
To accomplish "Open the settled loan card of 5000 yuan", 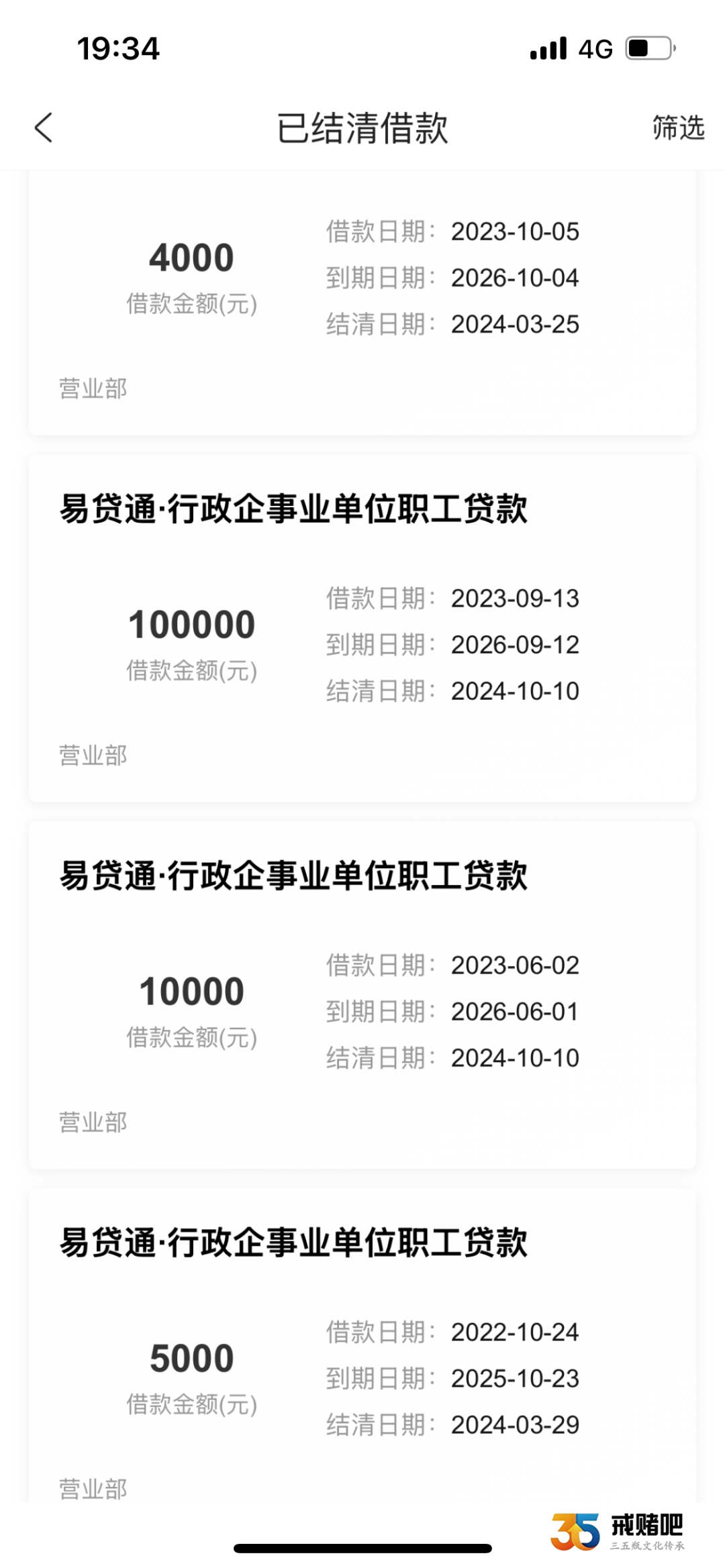I will (x=362, y=1345).
